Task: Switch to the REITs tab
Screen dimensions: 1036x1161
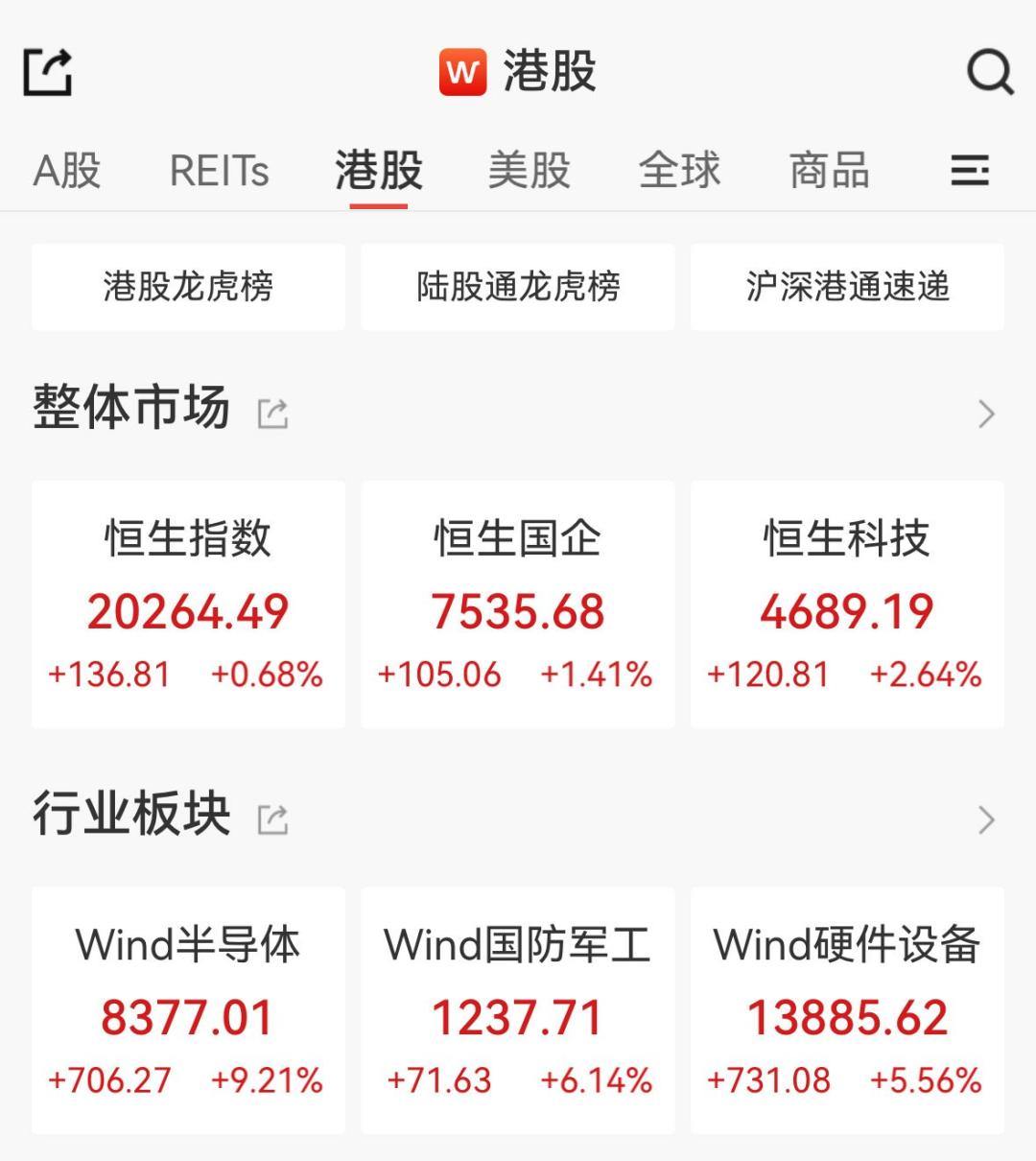Action: (219, 171)
